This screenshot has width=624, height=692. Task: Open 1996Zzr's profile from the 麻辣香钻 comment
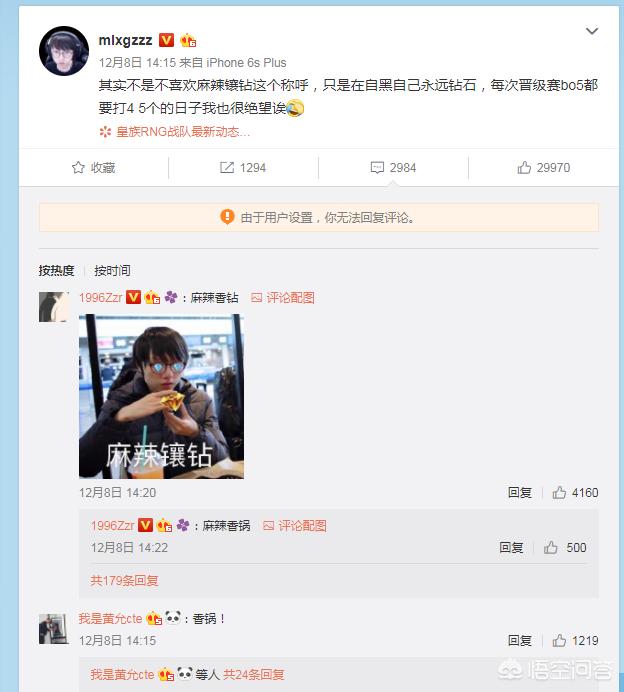pyautogui.click(x=102, y=297)
